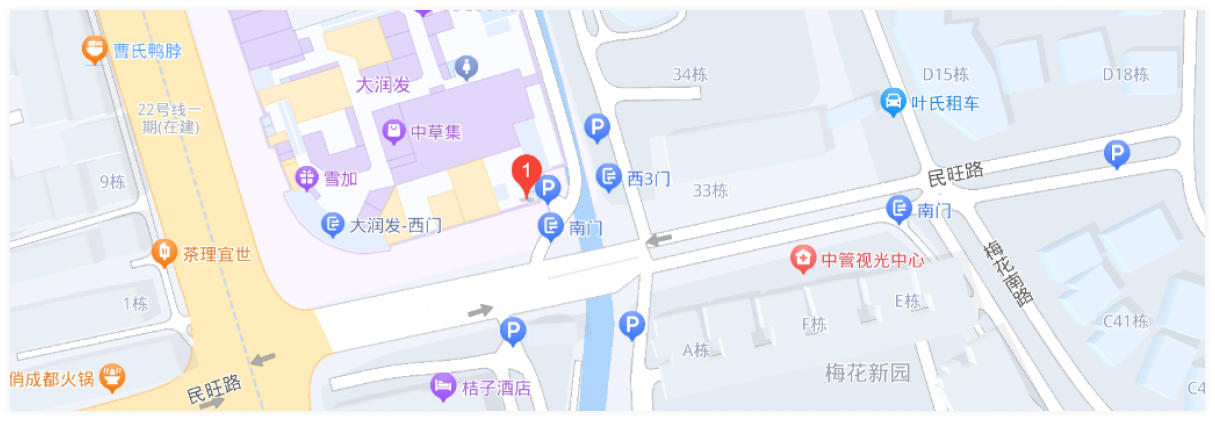Select the 大润发-西门 entrance marker

click(x=333, y=226)
